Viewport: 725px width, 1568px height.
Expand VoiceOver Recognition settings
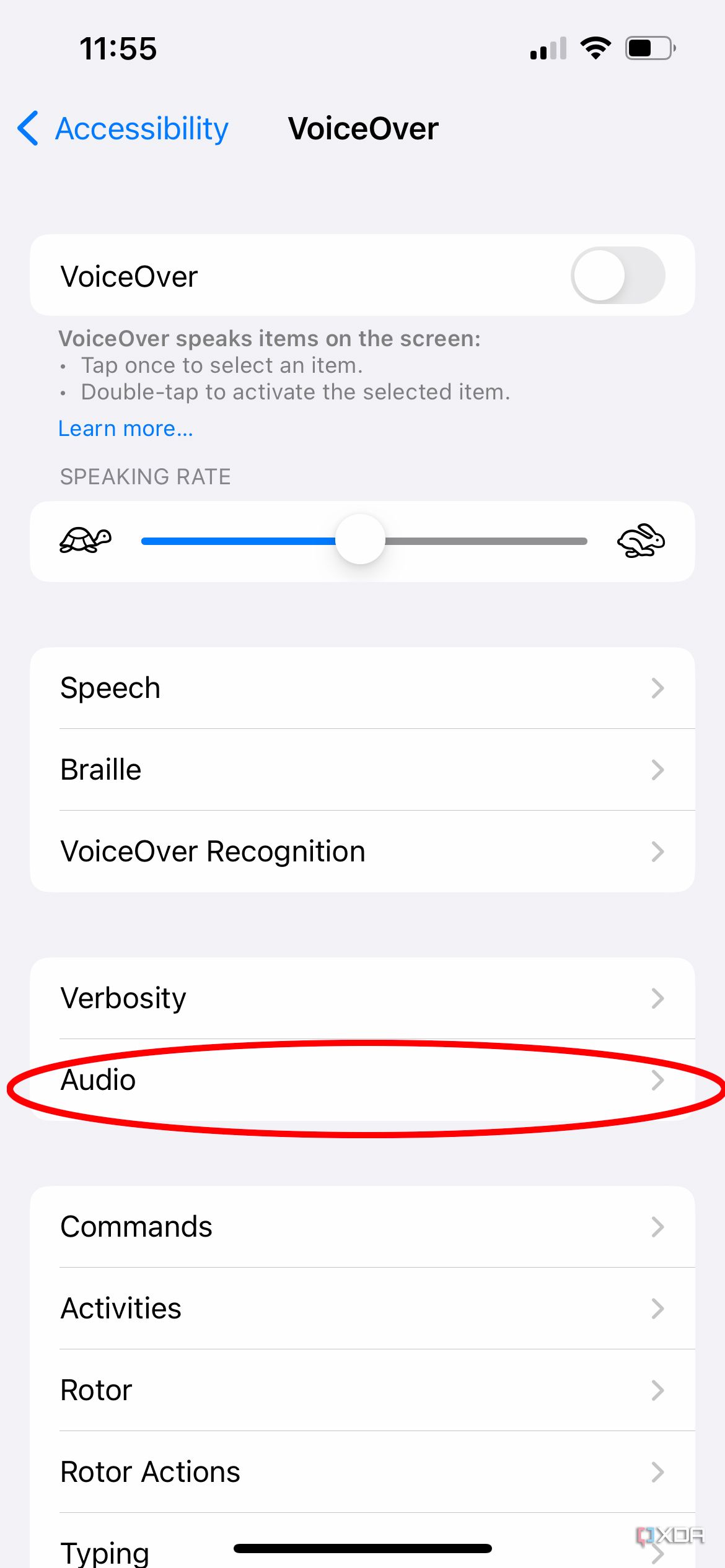[x=362, y=851]
